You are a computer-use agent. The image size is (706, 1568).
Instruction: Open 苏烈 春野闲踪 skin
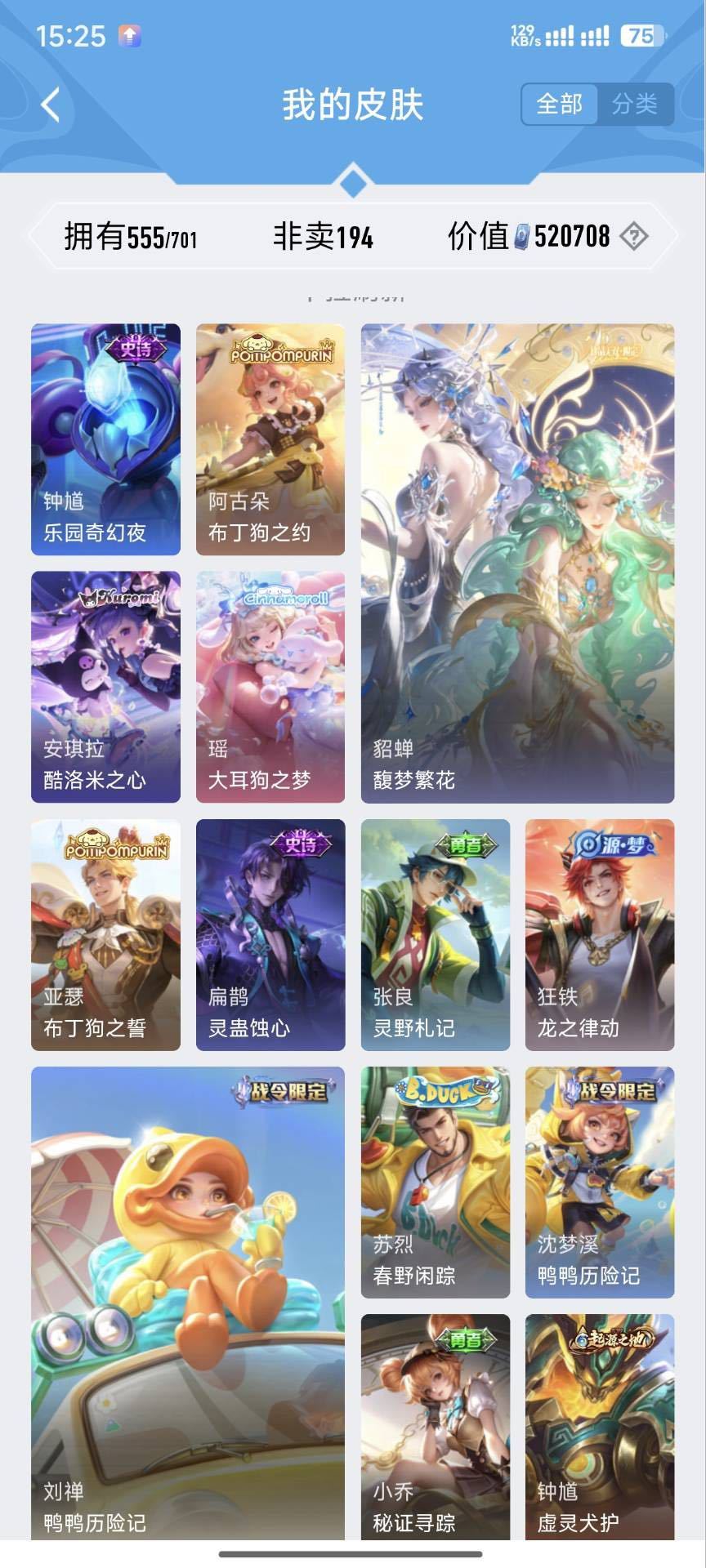[x=436, y=1183]
